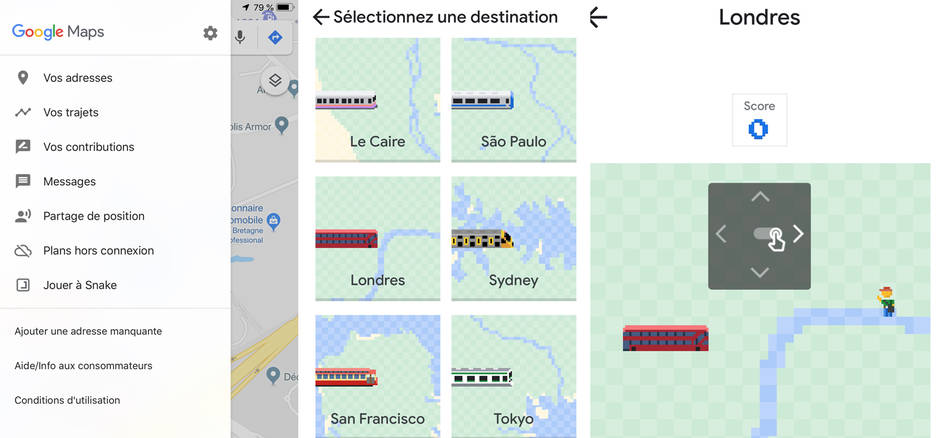Go back from Sélectionnez une destination
Image resolution: width=940 pixels, height=438 pixels.
tap(321, 17)
